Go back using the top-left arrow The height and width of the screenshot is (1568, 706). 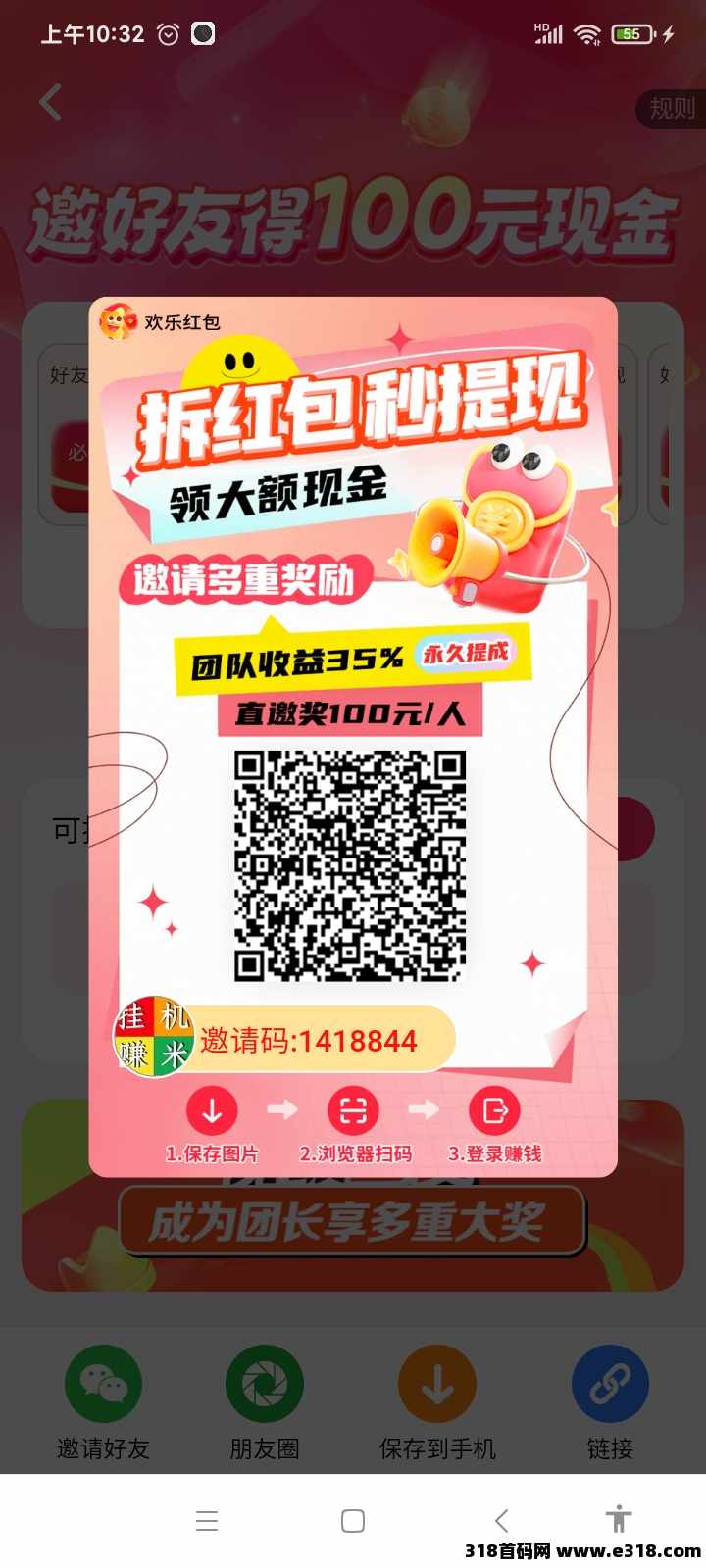coord(51,102)
